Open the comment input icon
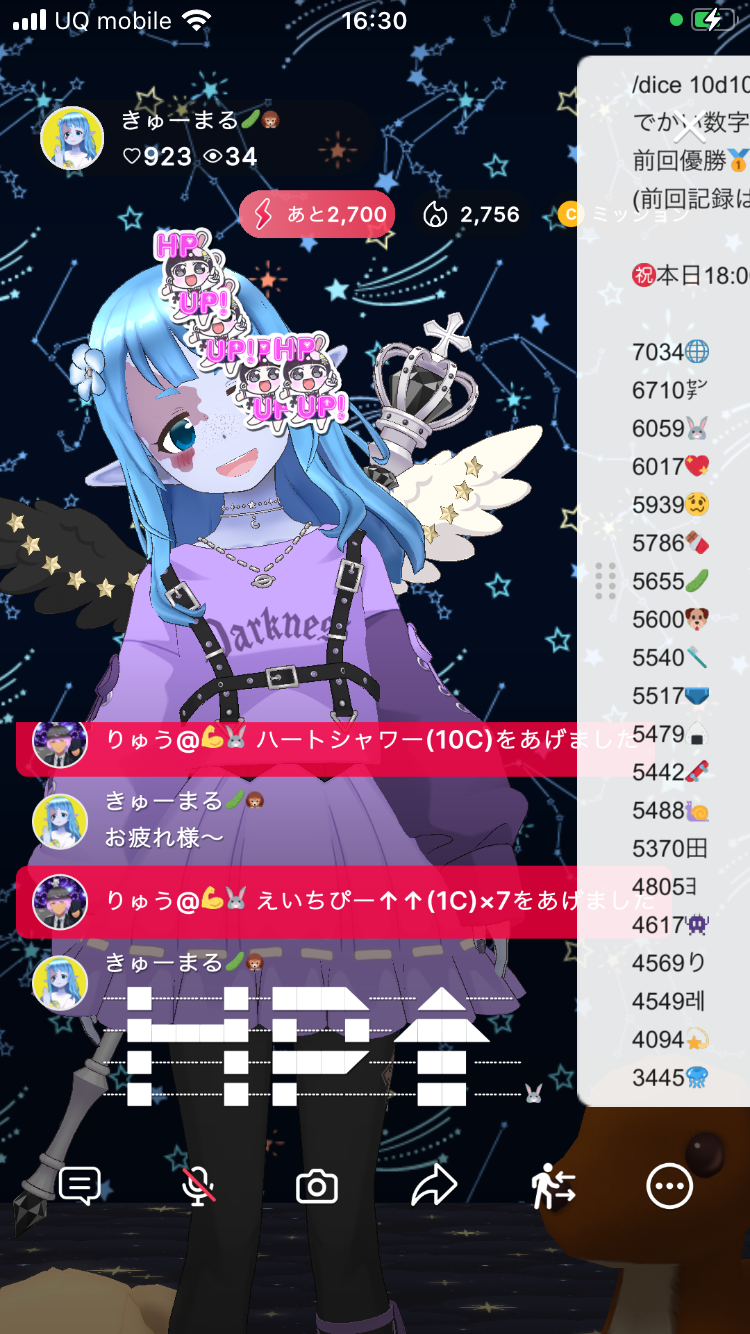The image size is (750, 1334). tap(80, 1186)
